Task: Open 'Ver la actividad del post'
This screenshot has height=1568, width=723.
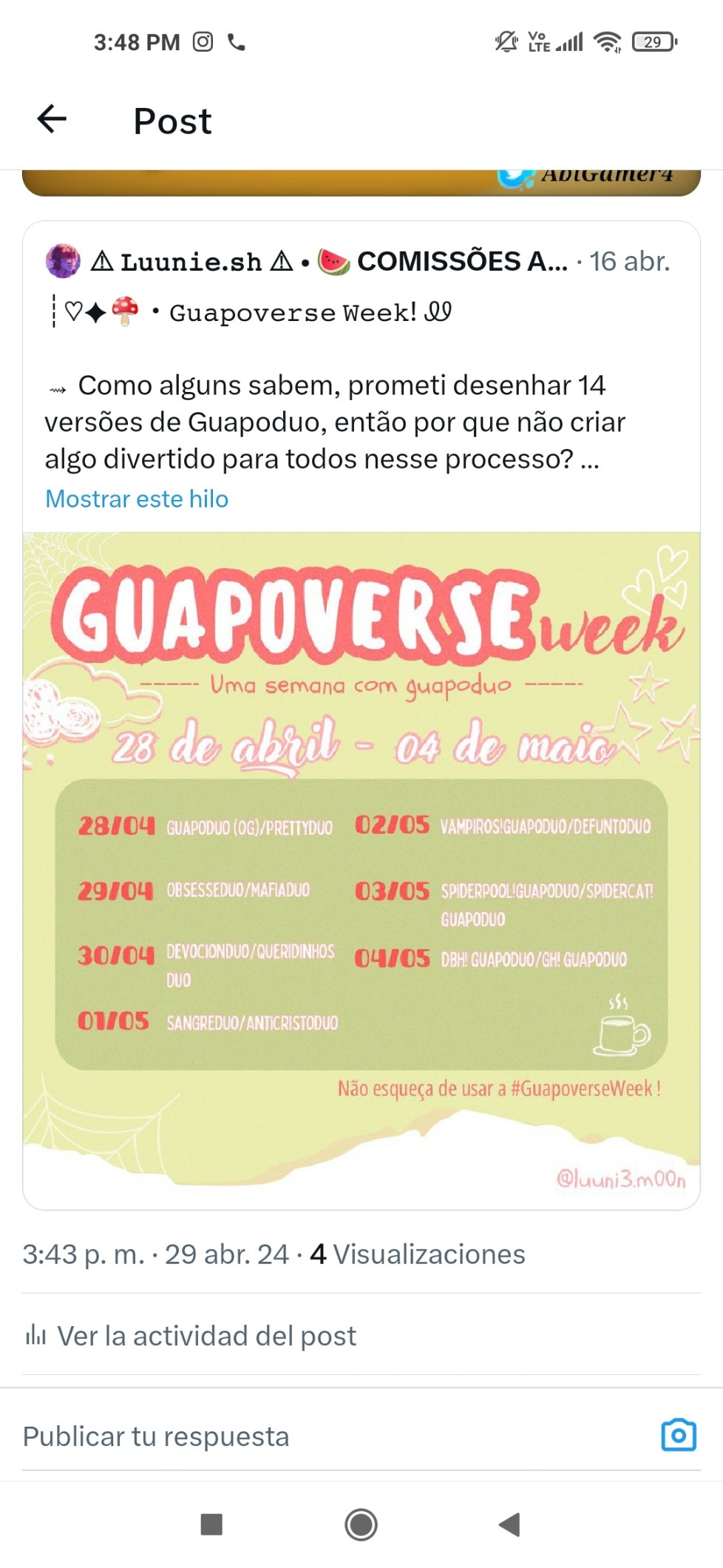Action: tap(191, 1336)
